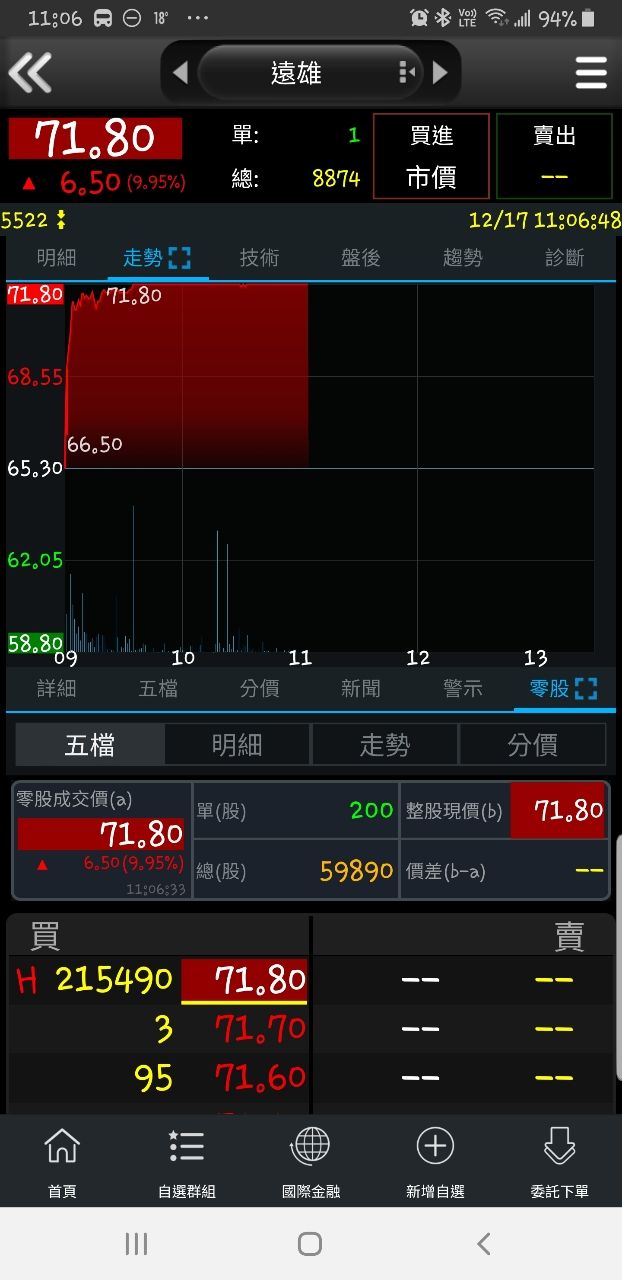
Task: View the 診斷 tab
Action: click(565, 258)
